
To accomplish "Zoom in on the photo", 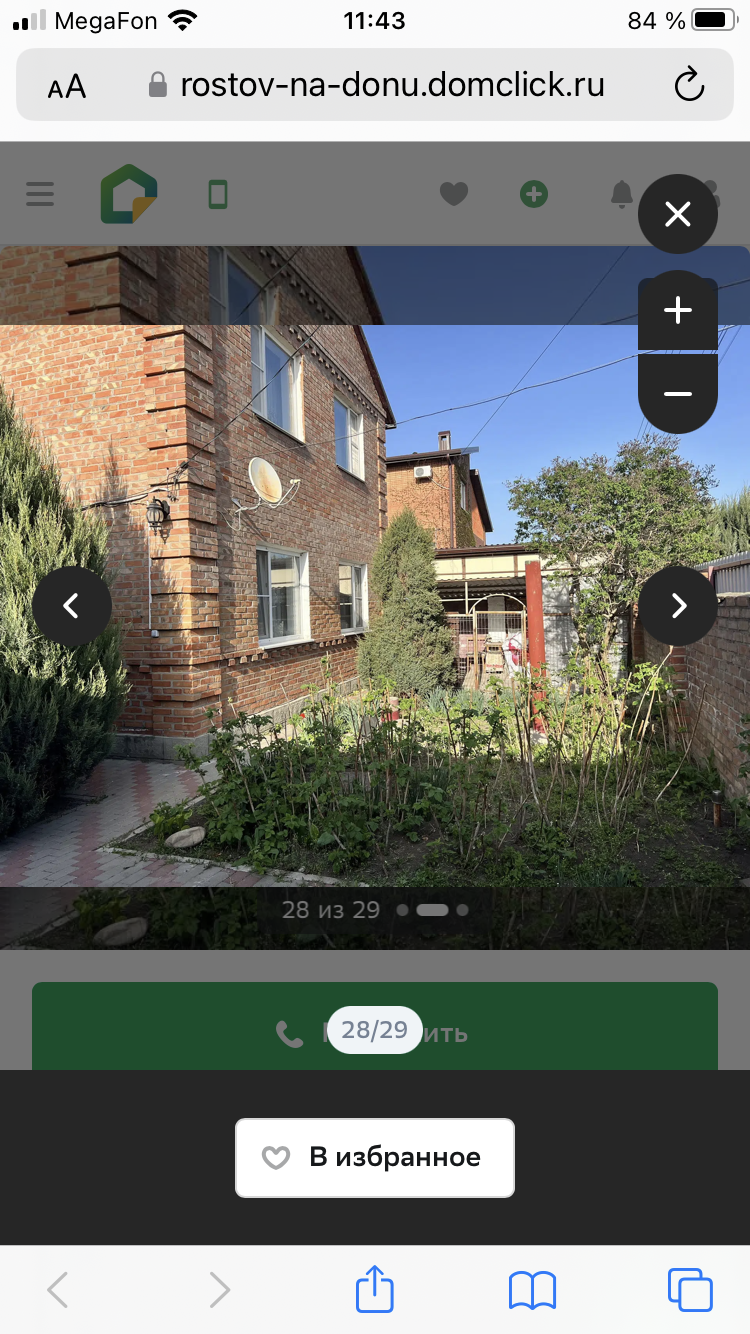I will tap(678, 311).
